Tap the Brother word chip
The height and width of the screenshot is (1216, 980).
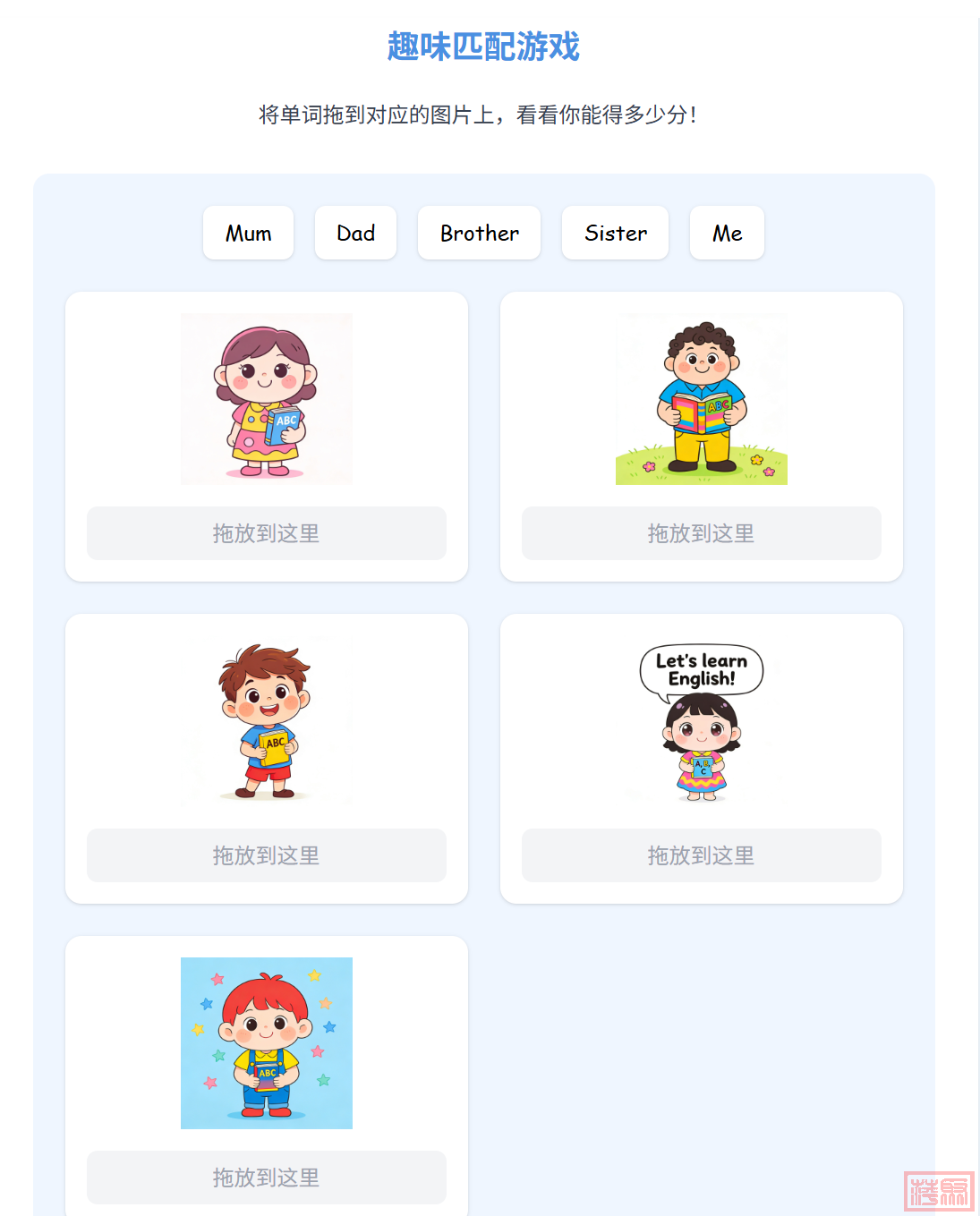pos(479,233)
